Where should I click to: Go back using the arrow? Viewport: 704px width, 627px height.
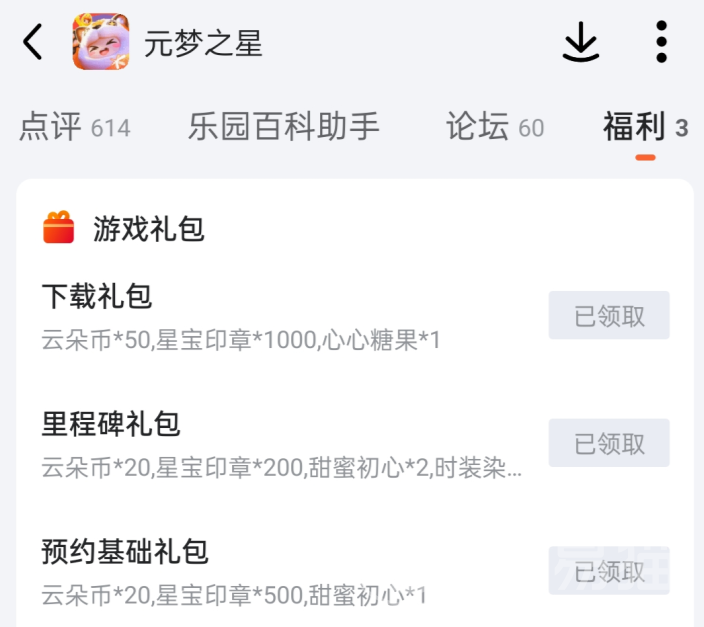pyautogui.click(x=33, y=42)
